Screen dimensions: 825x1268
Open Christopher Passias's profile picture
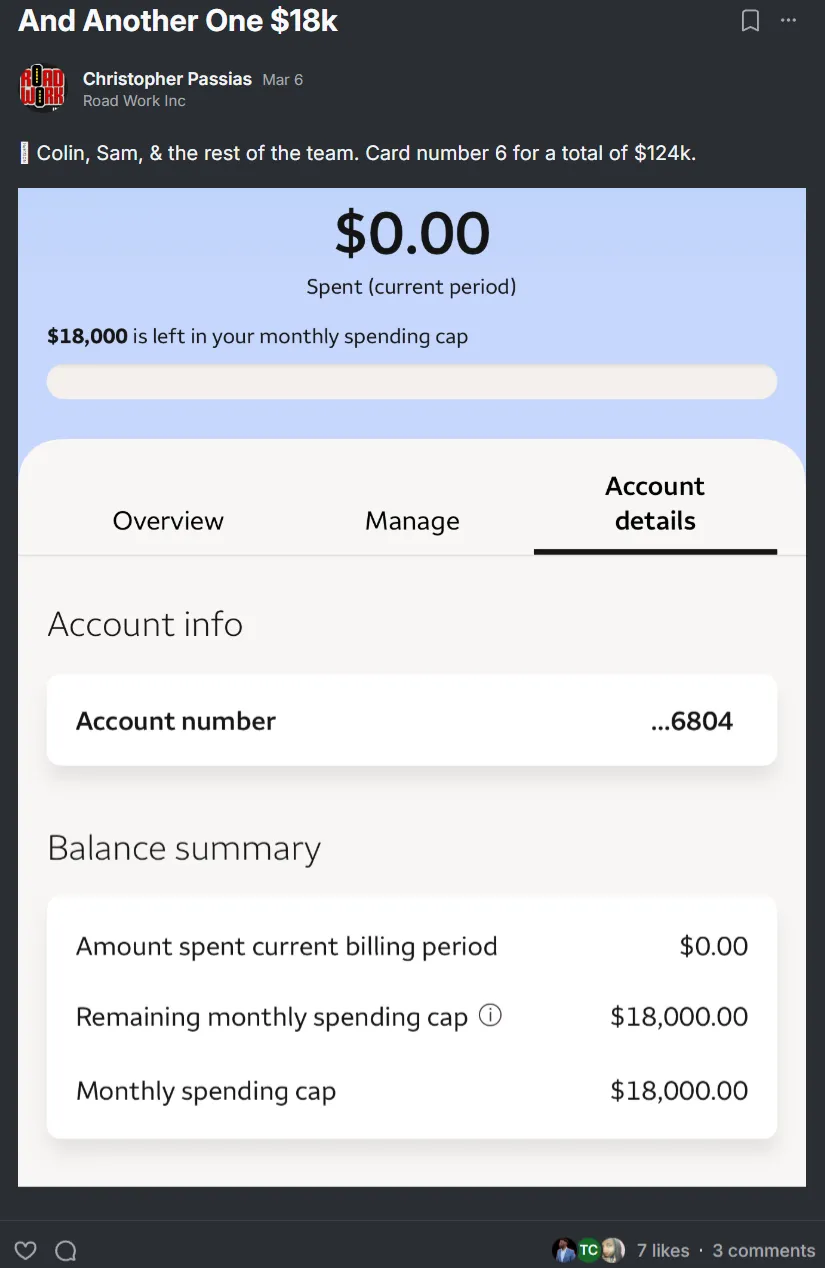pos(42,88)
